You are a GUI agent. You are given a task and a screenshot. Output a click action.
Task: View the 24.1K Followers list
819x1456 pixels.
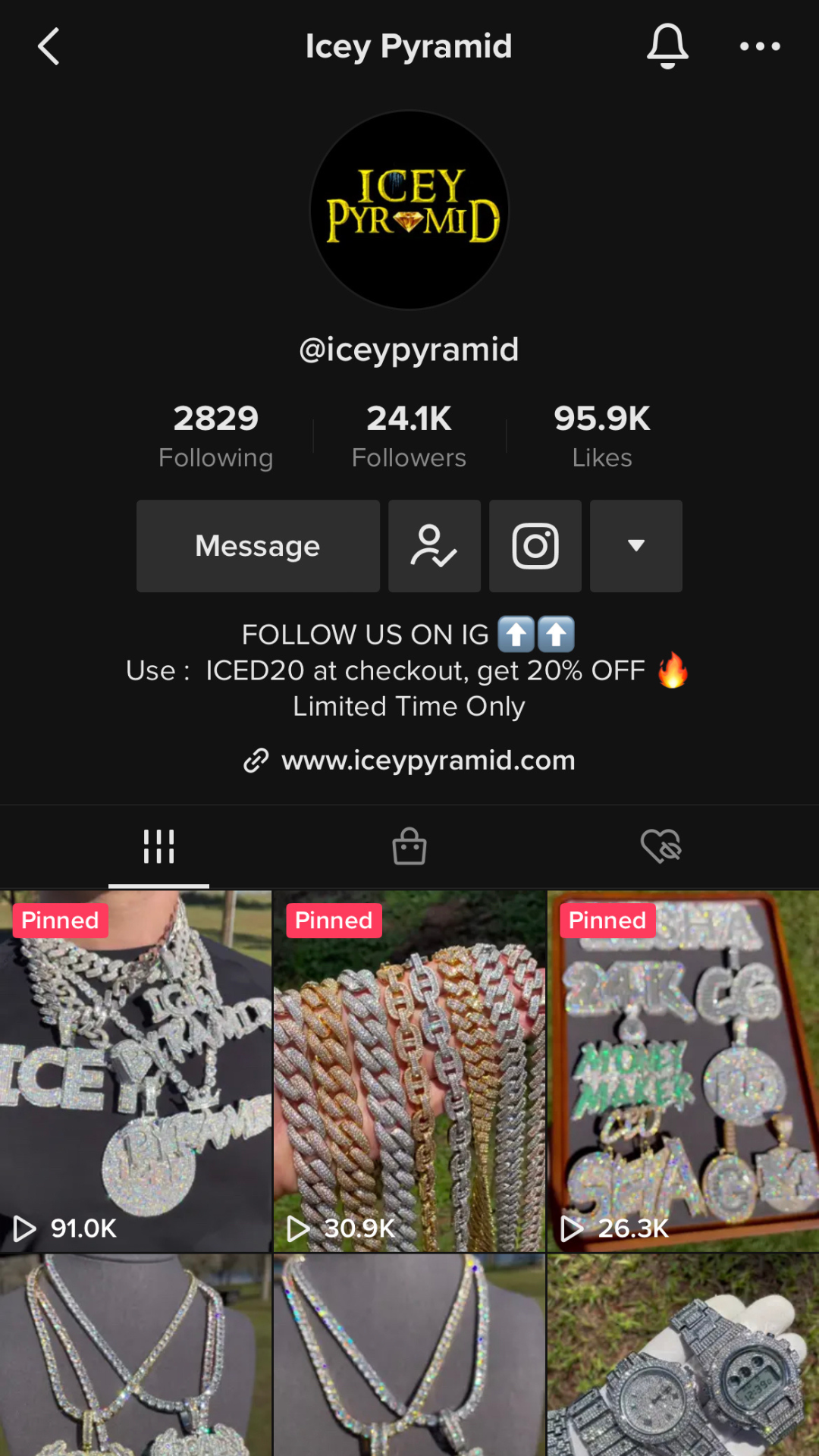[409, 436]
